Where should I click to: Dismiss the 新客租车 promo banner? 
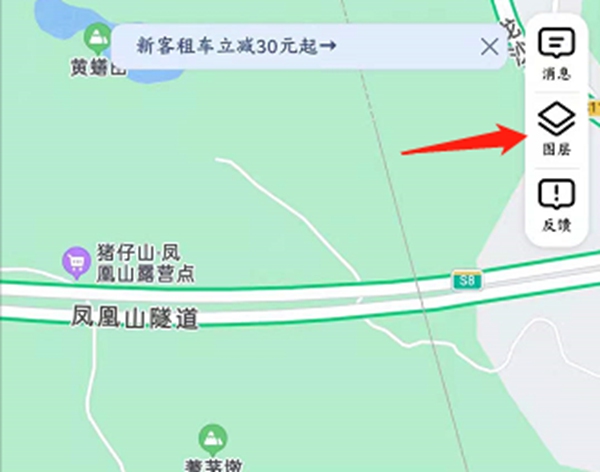(x=489, y=46)
